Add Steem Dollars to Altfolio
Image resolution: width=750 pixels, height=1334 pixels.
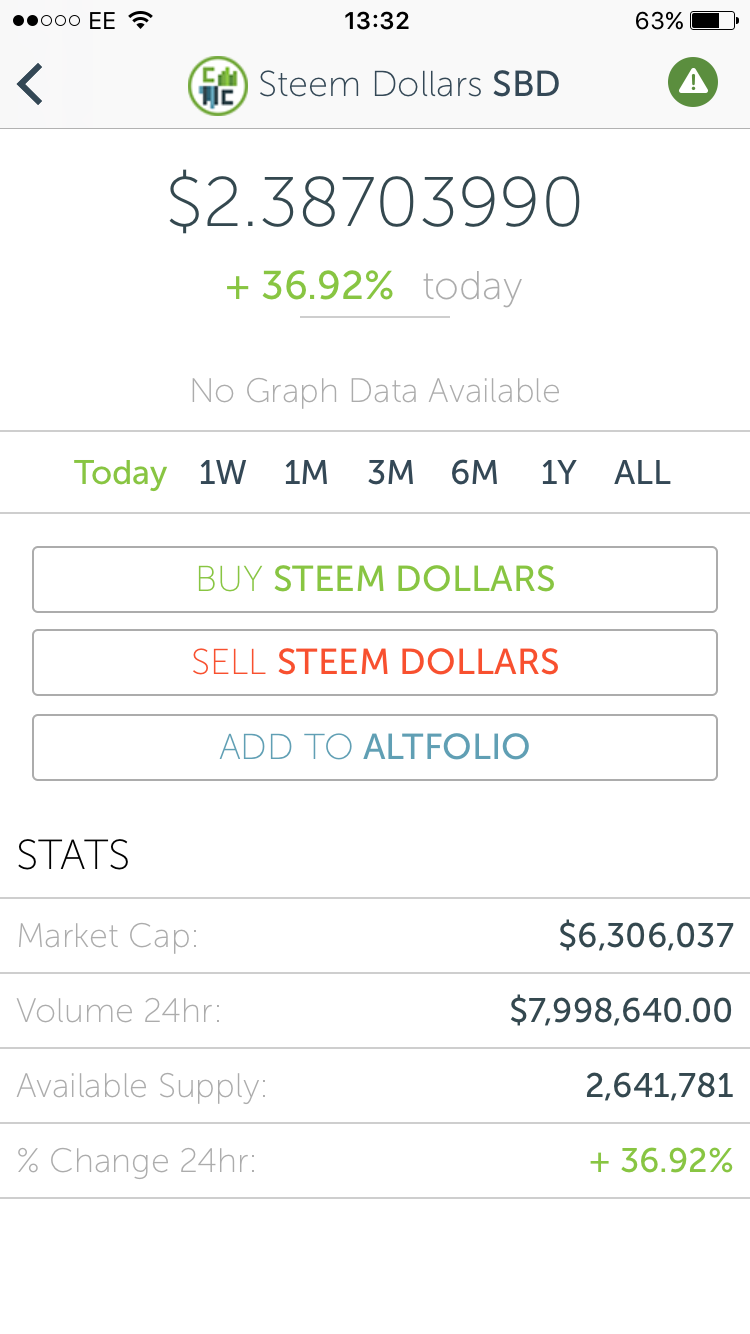[x=375, y=747]
